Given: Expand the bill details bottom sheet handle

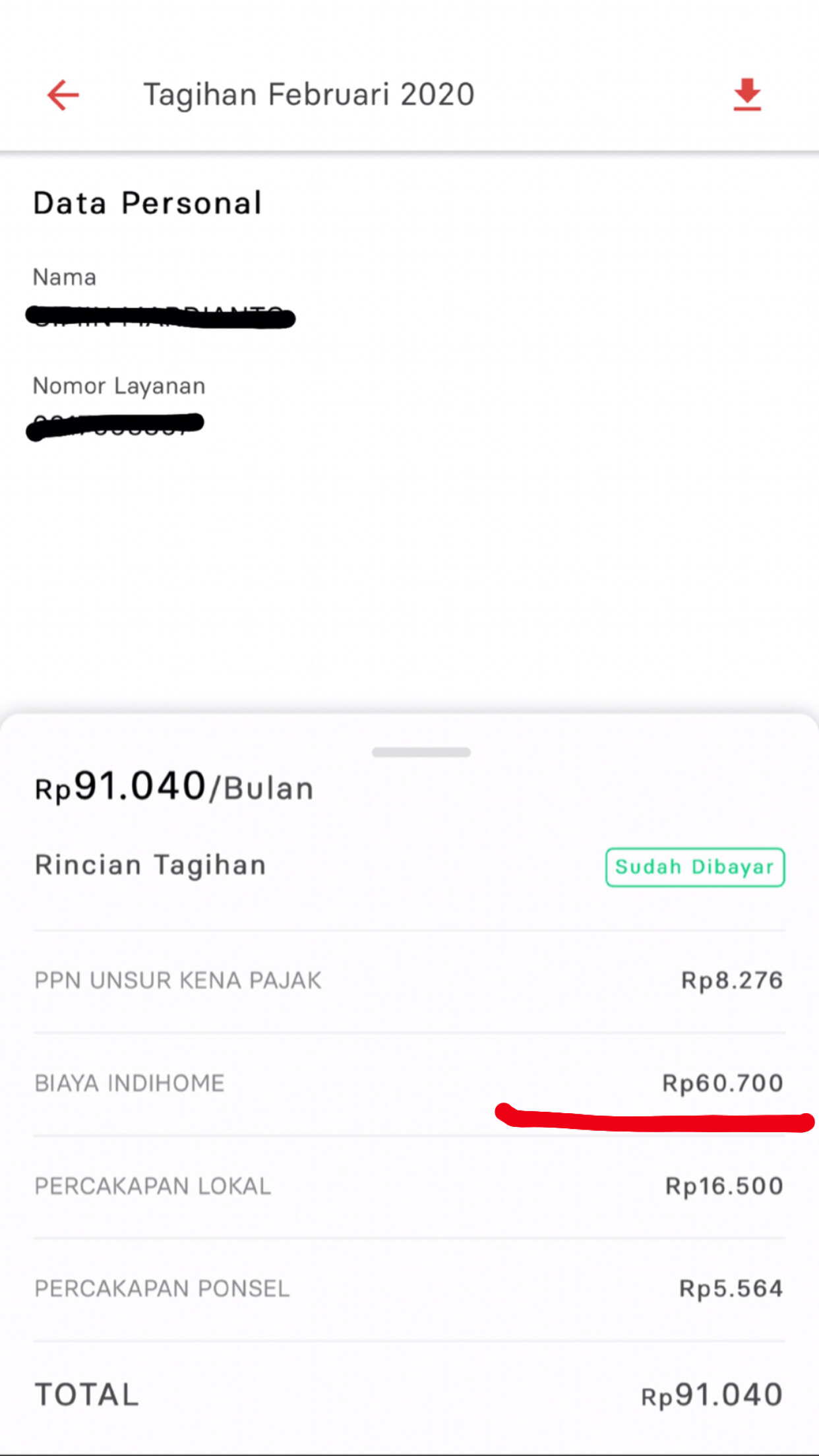Looking at the screenshot, I should tap(421, 752).
